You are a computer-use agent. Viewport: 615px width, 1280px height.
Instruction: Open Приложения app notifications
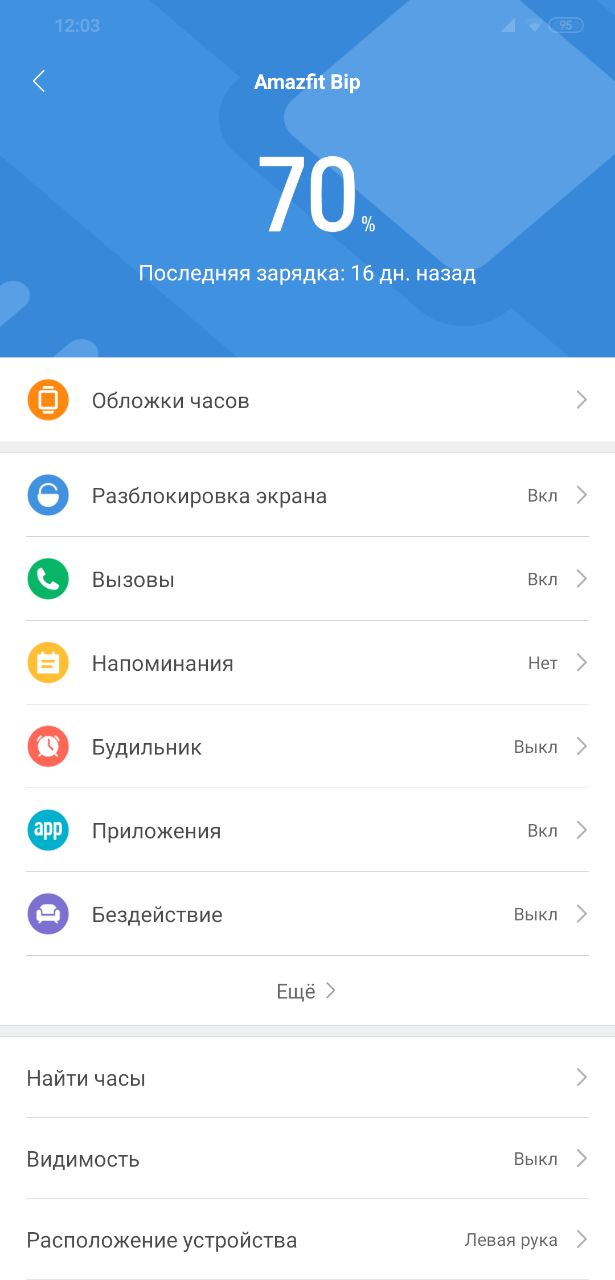(x=307, y=831)
